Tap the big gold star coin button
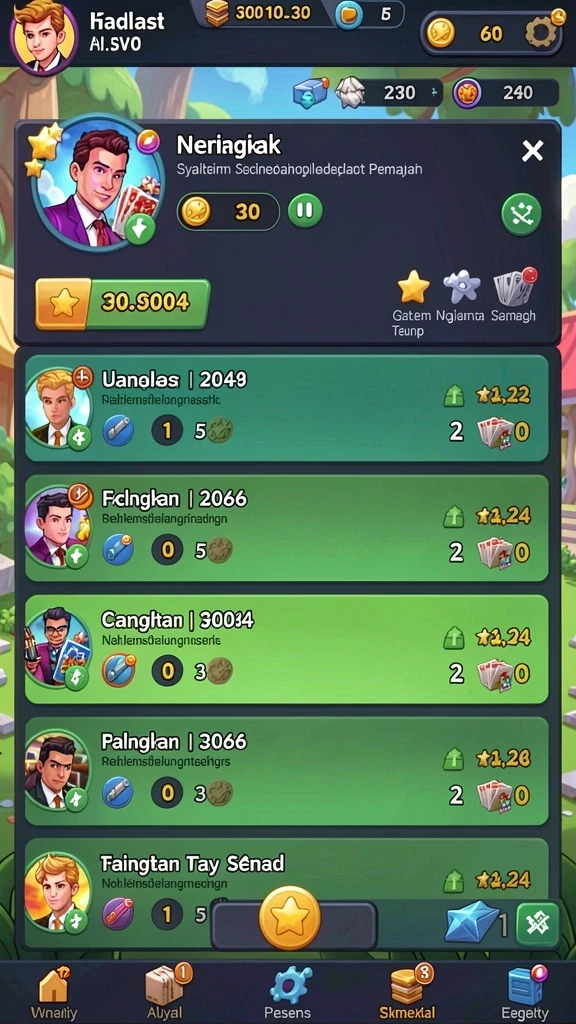This screenshot has width=576, height=1024. point(290,918)
